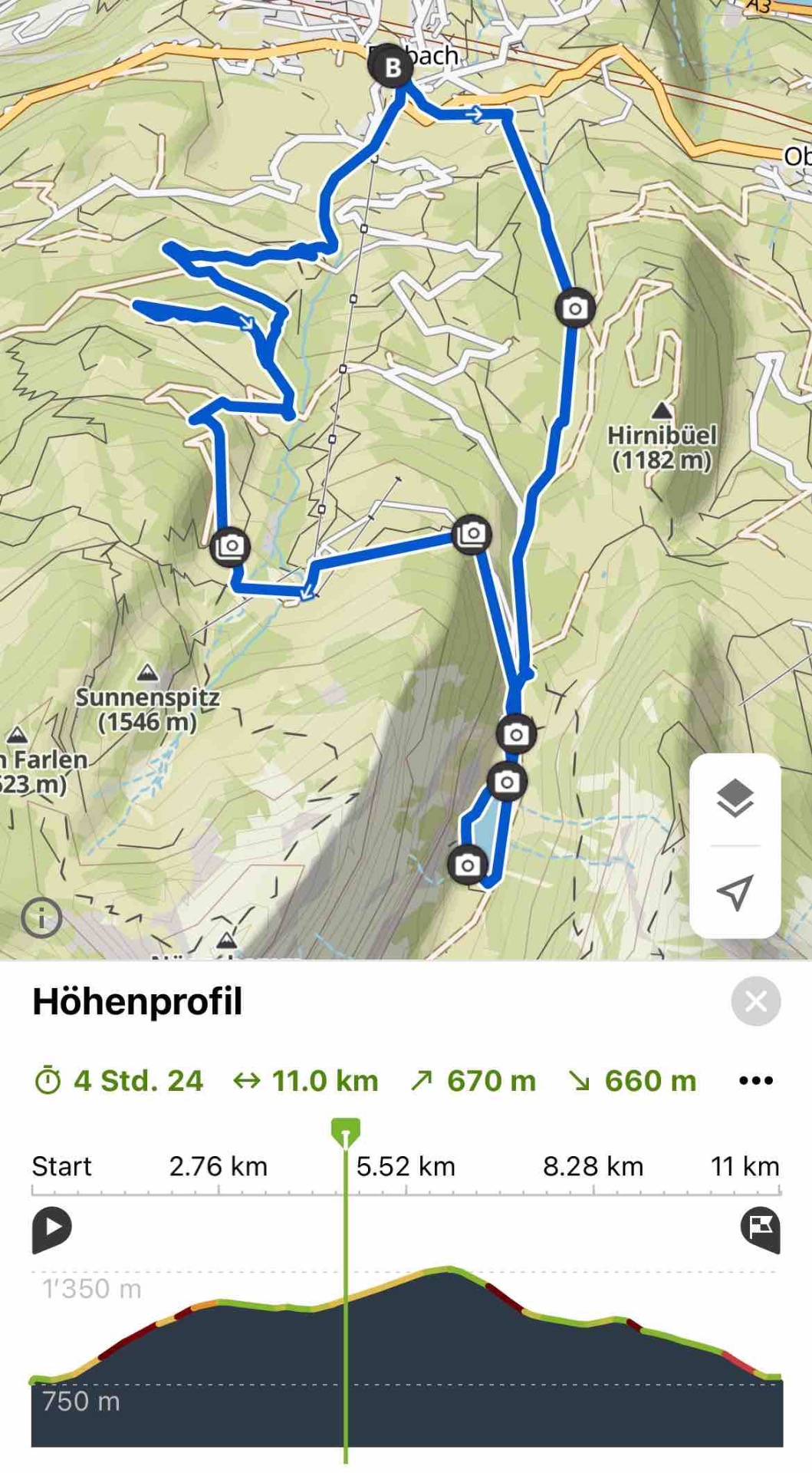This screenshot has width=812, height=1473.
Task: Select the green elevation position marker
Action: [346, 1132]
